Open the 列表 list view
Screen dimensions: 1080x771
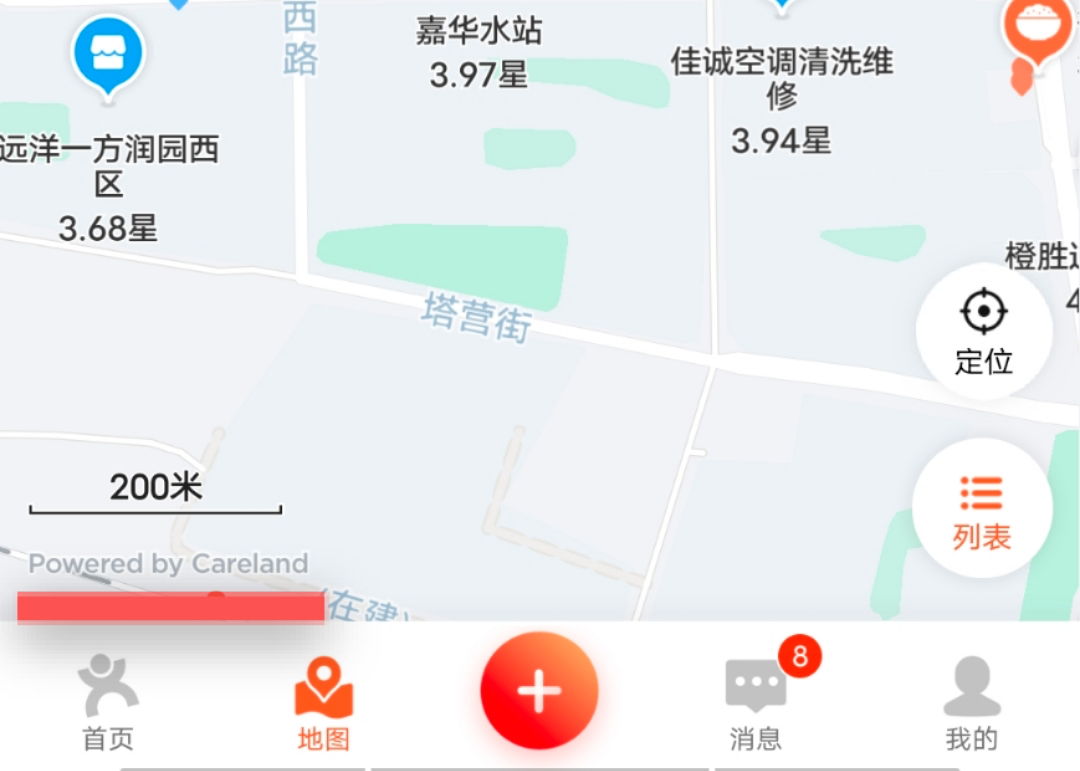pyautogui.click(x=982, y=509)
